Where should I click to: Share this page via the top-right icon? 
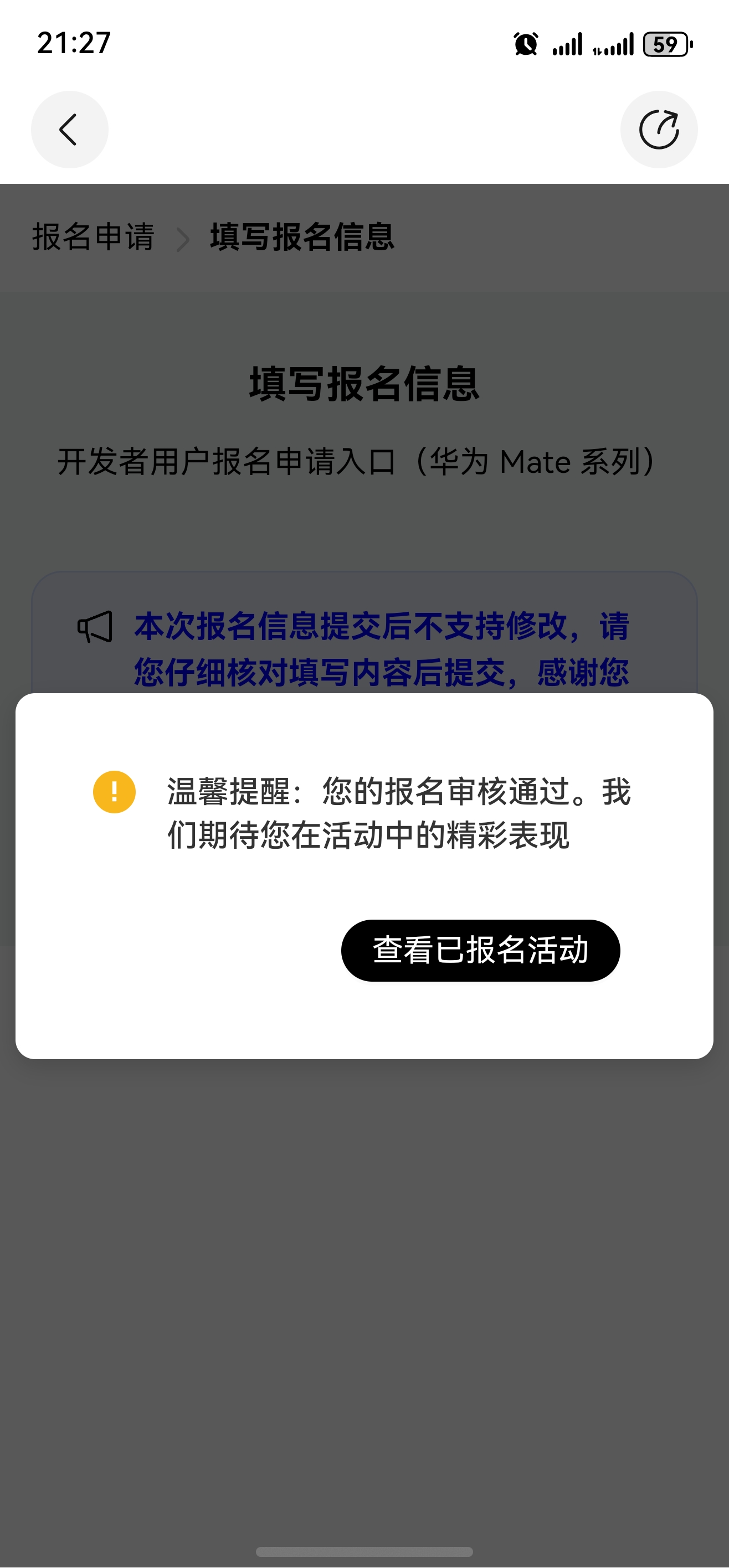coord(658,130)
